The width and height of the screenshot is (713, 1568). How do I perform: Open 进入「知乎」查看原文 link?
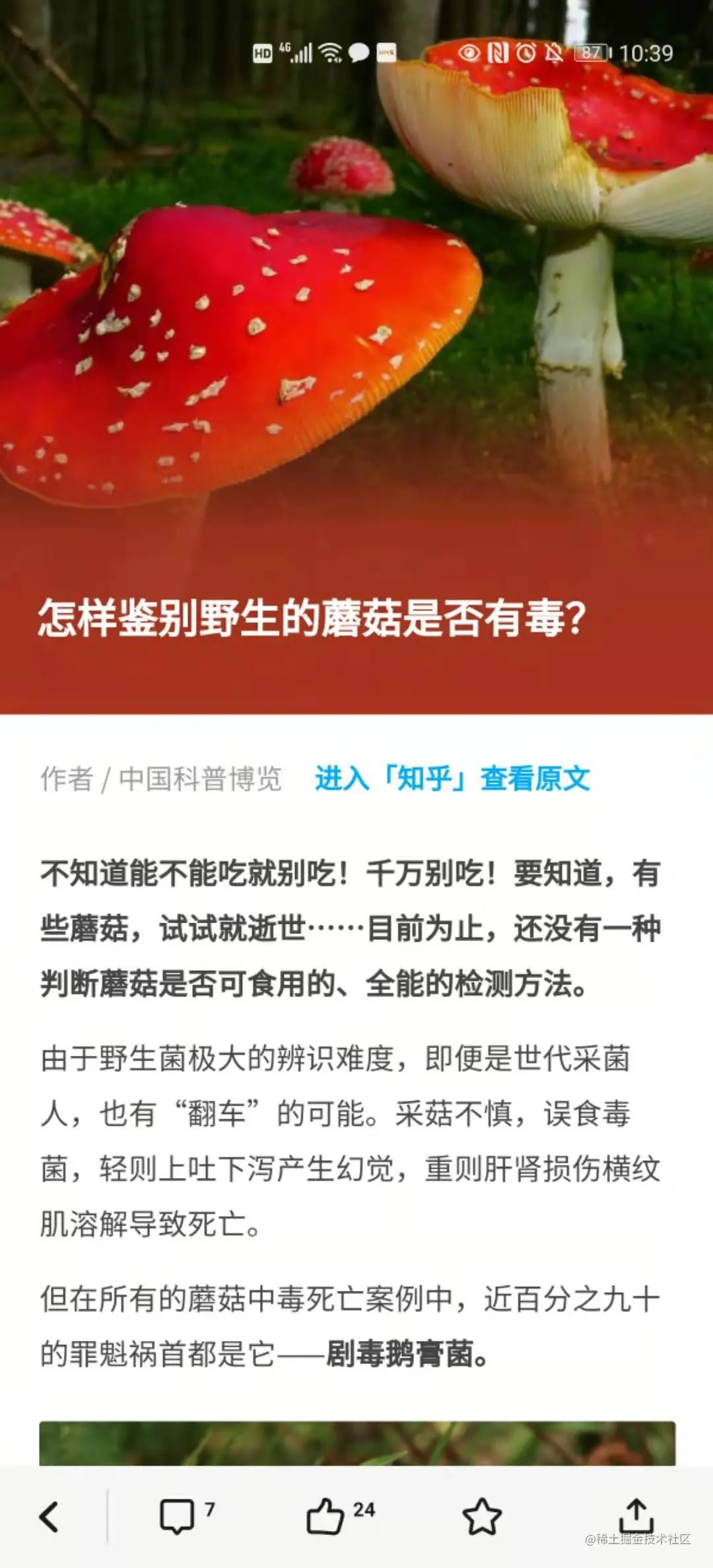pyautogui.click(x=452, y=779)
